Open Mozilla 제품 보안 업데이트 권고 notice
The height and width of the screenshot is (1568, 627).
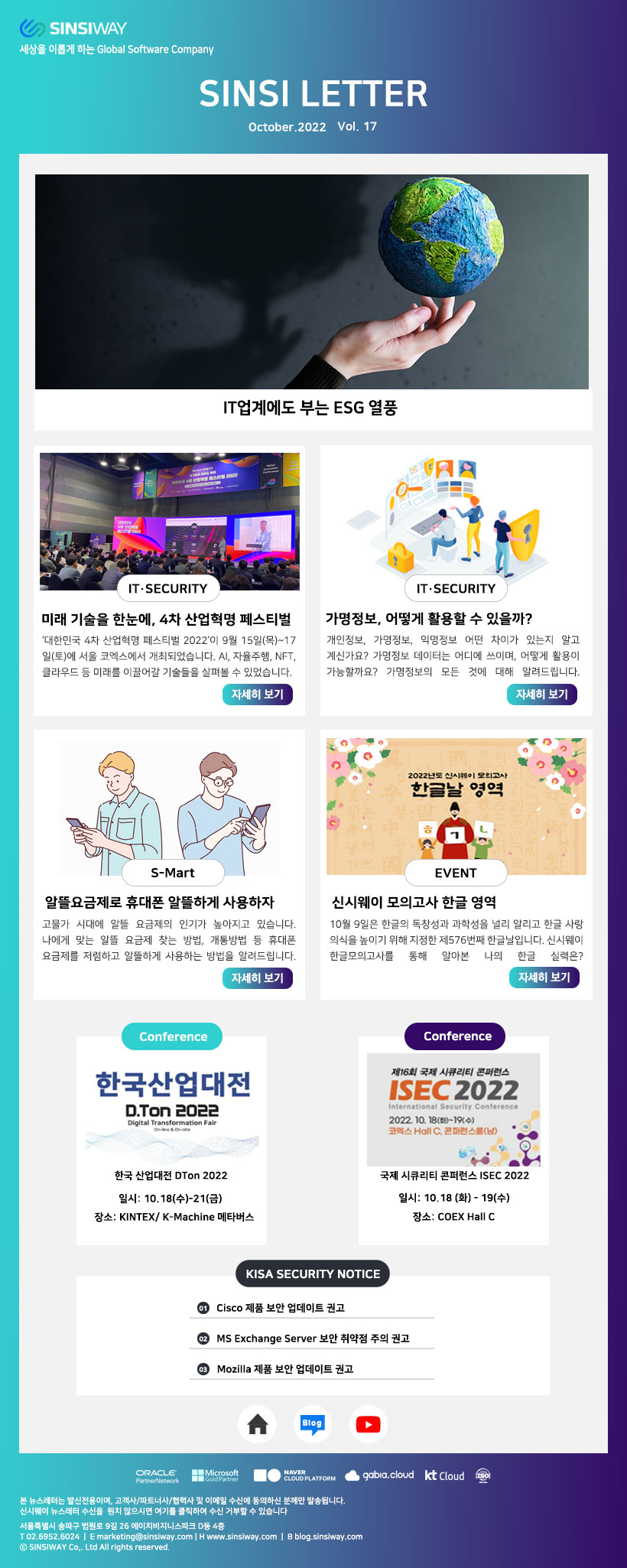284,1369
